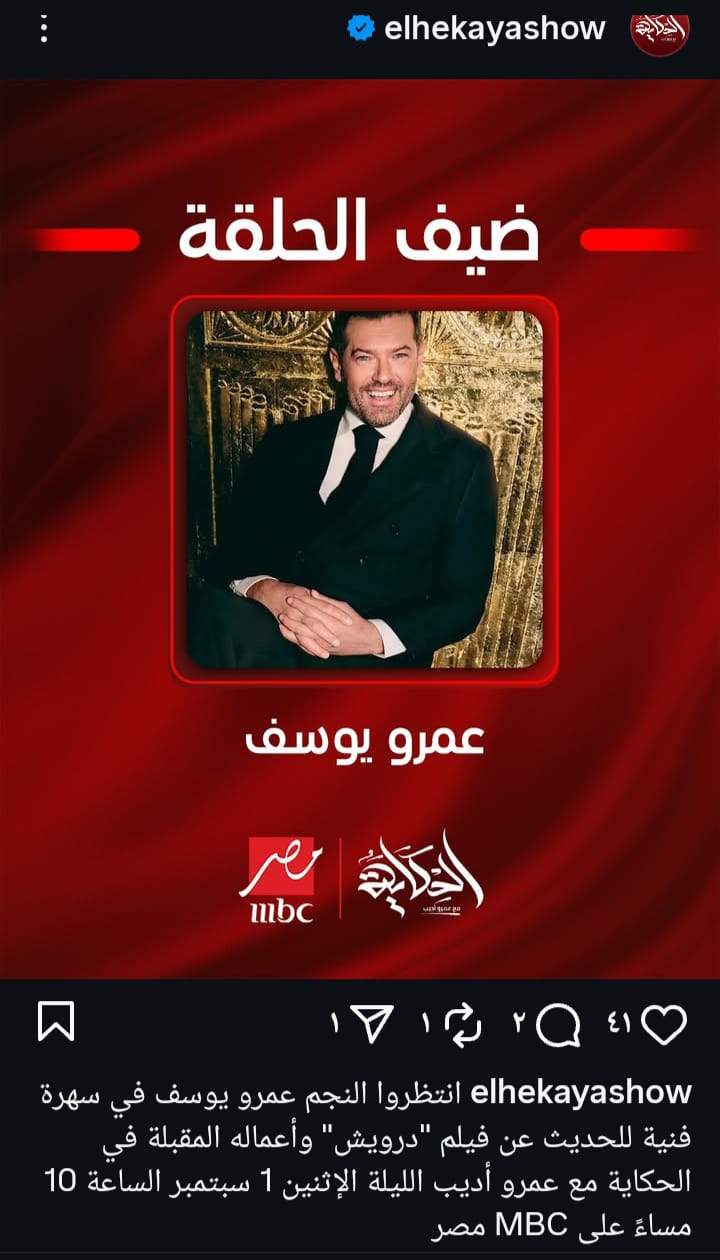
Task: Open the post's three-dot options menu
Action: 44,29
